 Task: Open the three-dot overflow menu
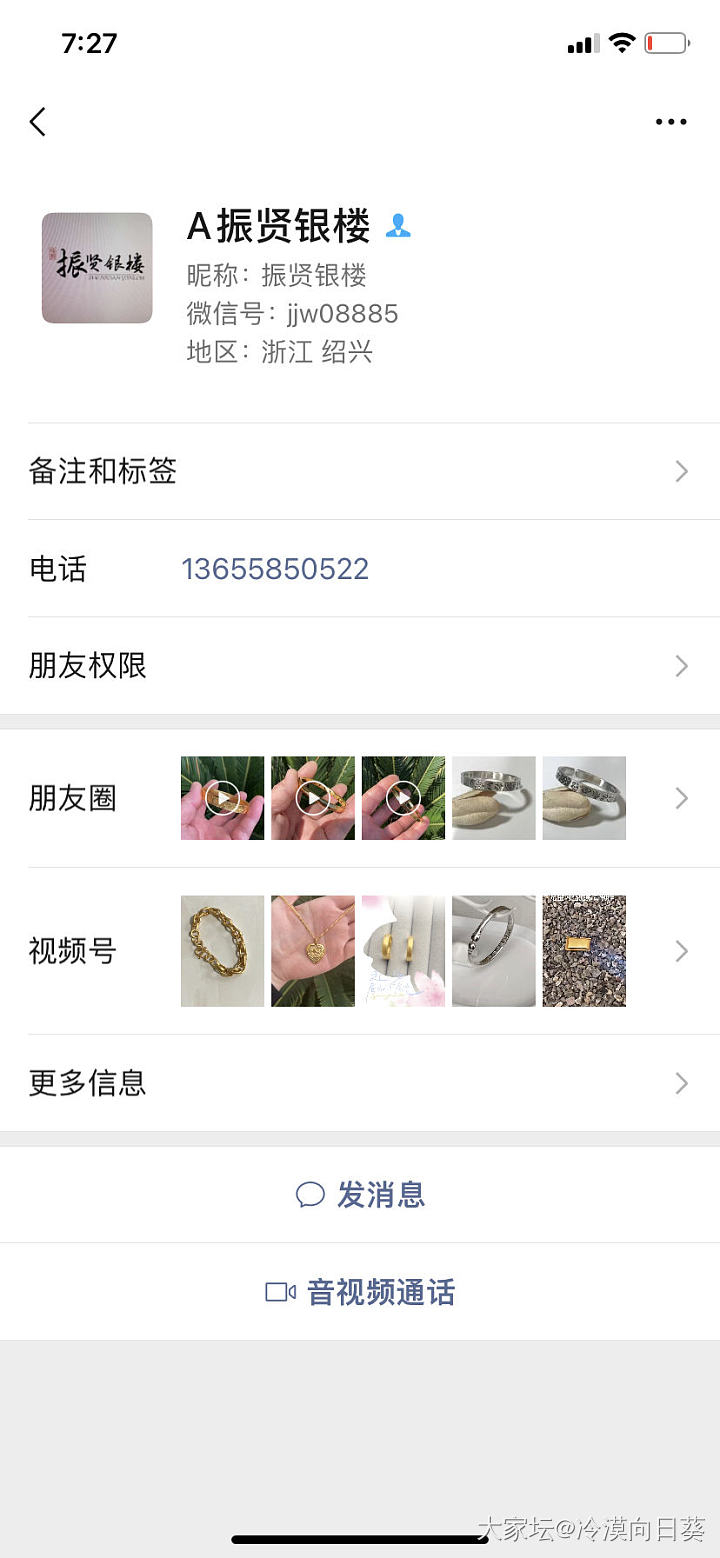click(670, 122)
